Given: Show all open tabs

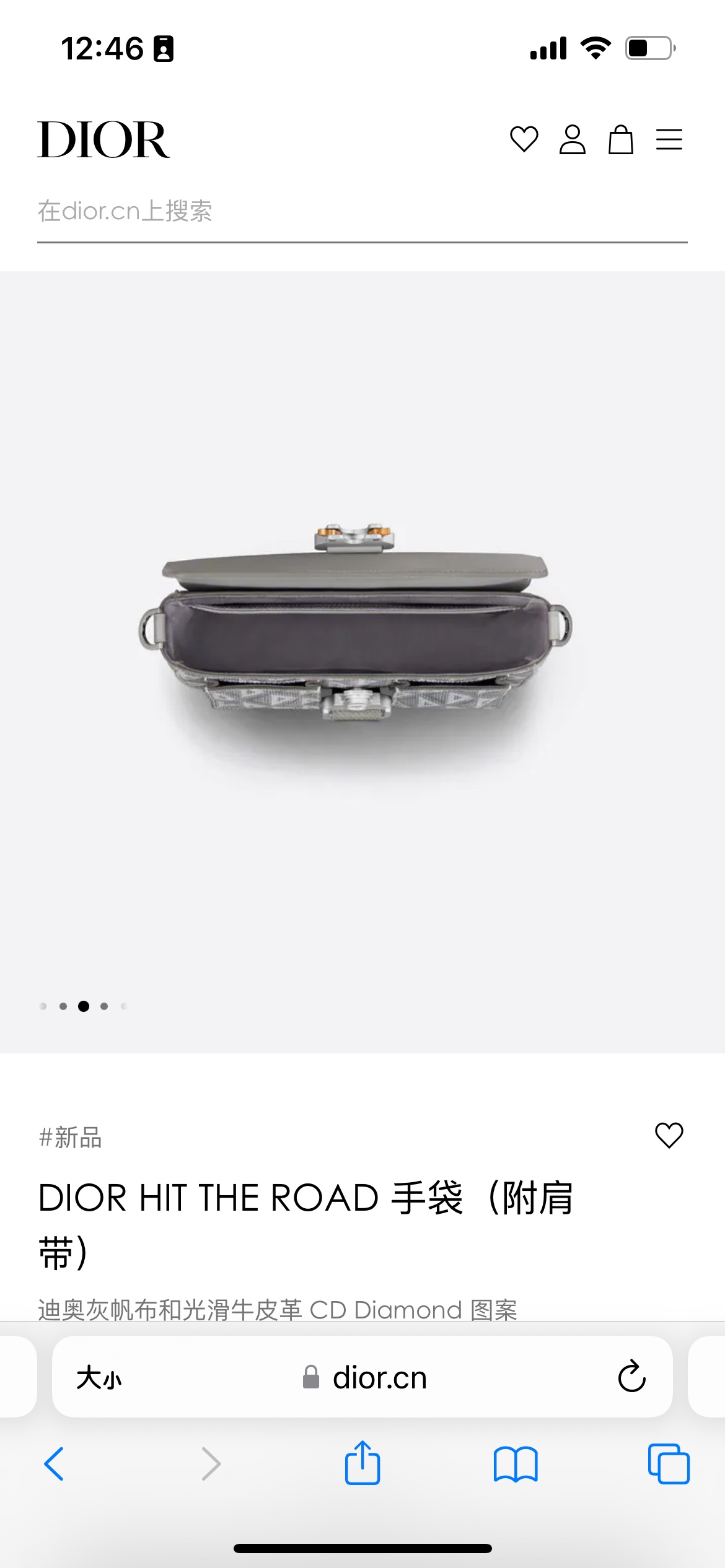Looking at the screenshot, I should (x=668, y=1464).
